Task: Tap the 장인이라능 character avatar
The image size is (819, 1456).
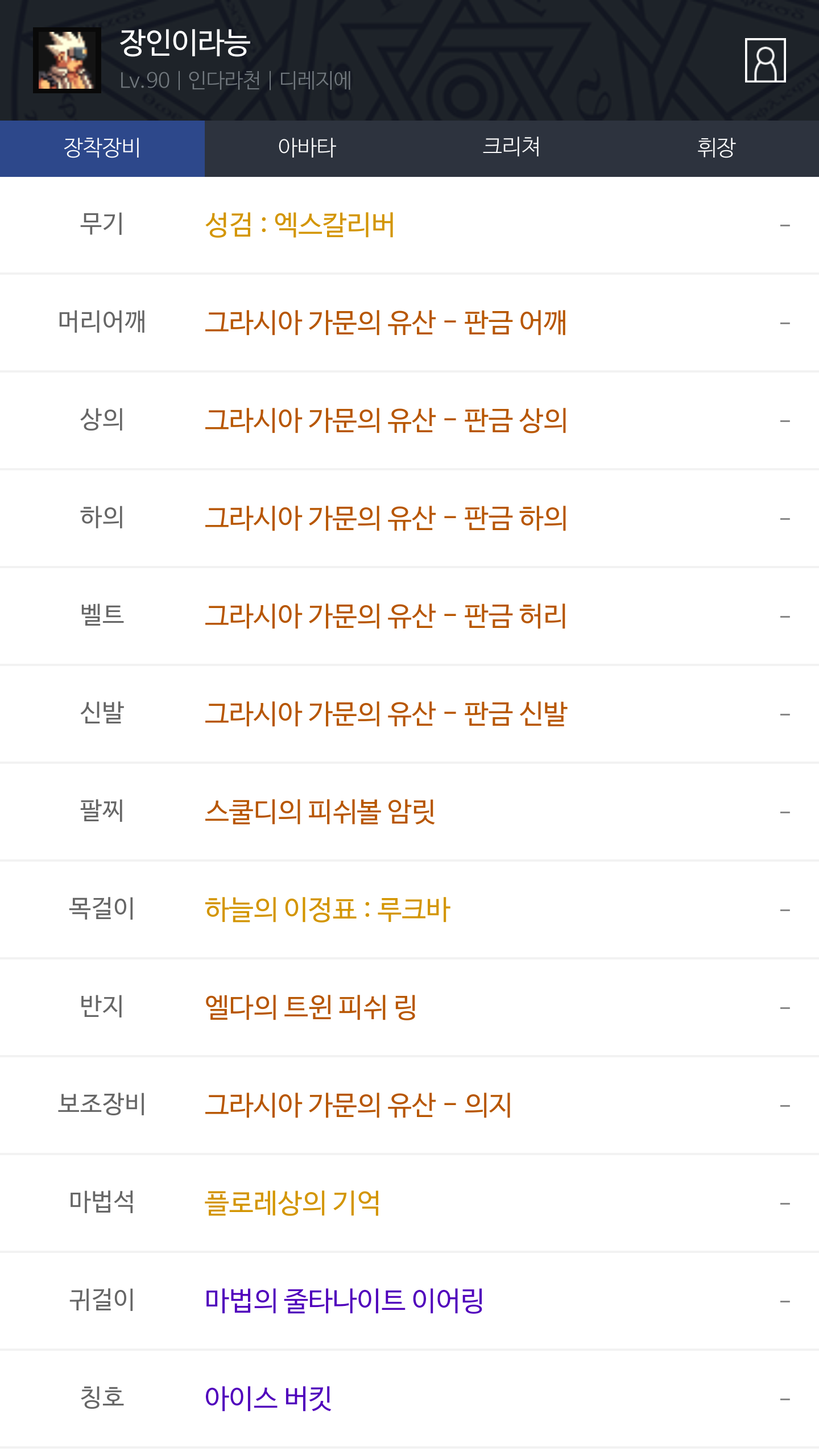Action: [x=67, y=60]
